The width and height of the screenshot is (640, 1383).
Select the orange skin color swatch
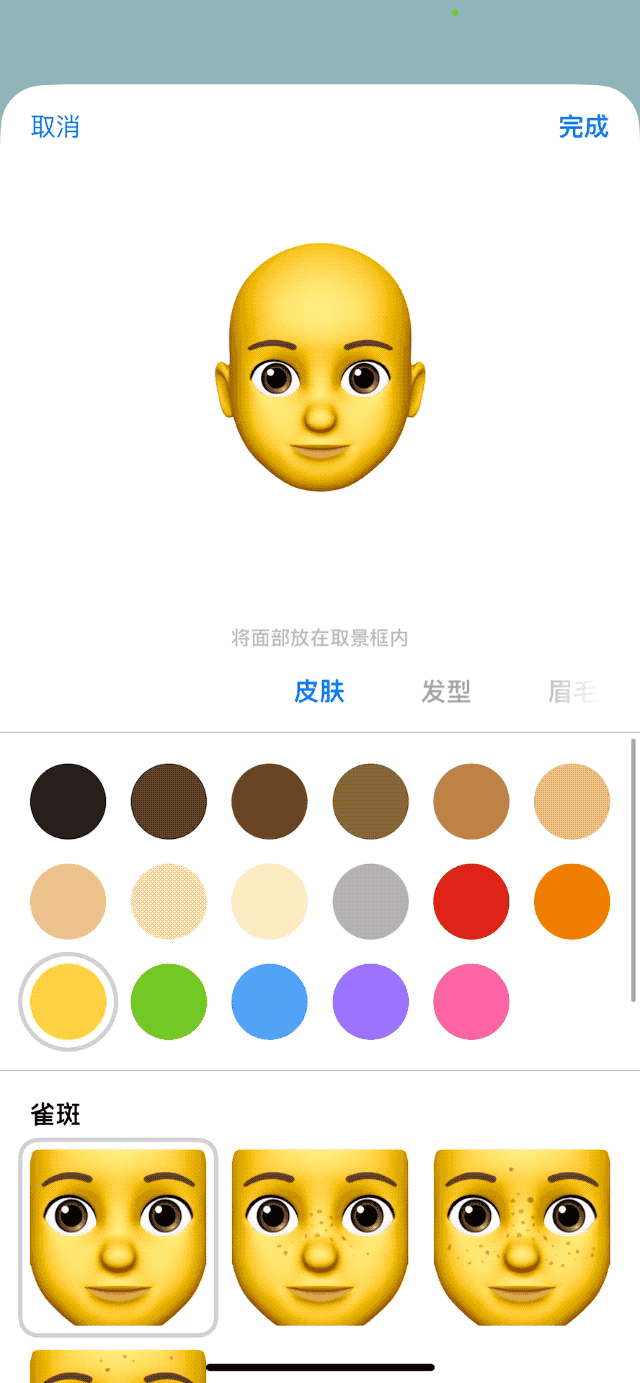pos(572,901)
